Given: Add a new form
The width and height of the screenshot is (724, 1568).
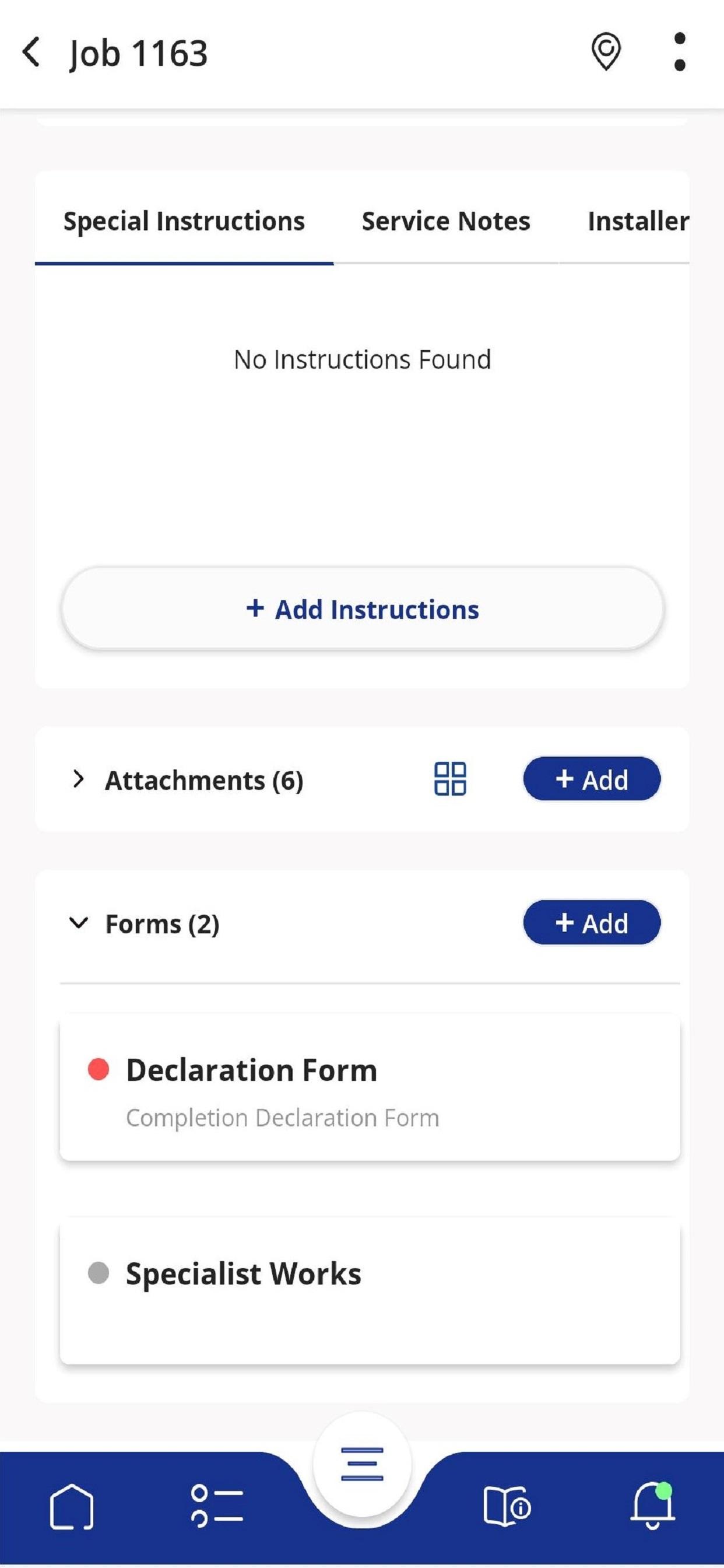Looking at the screenshot, I should [591, 923].
